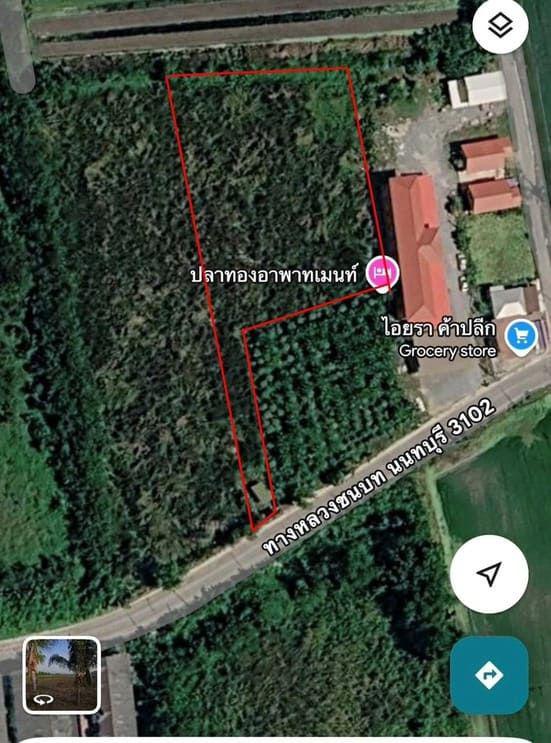
Task: Open the Street View thumbnail
Action: tap(62, 675)
